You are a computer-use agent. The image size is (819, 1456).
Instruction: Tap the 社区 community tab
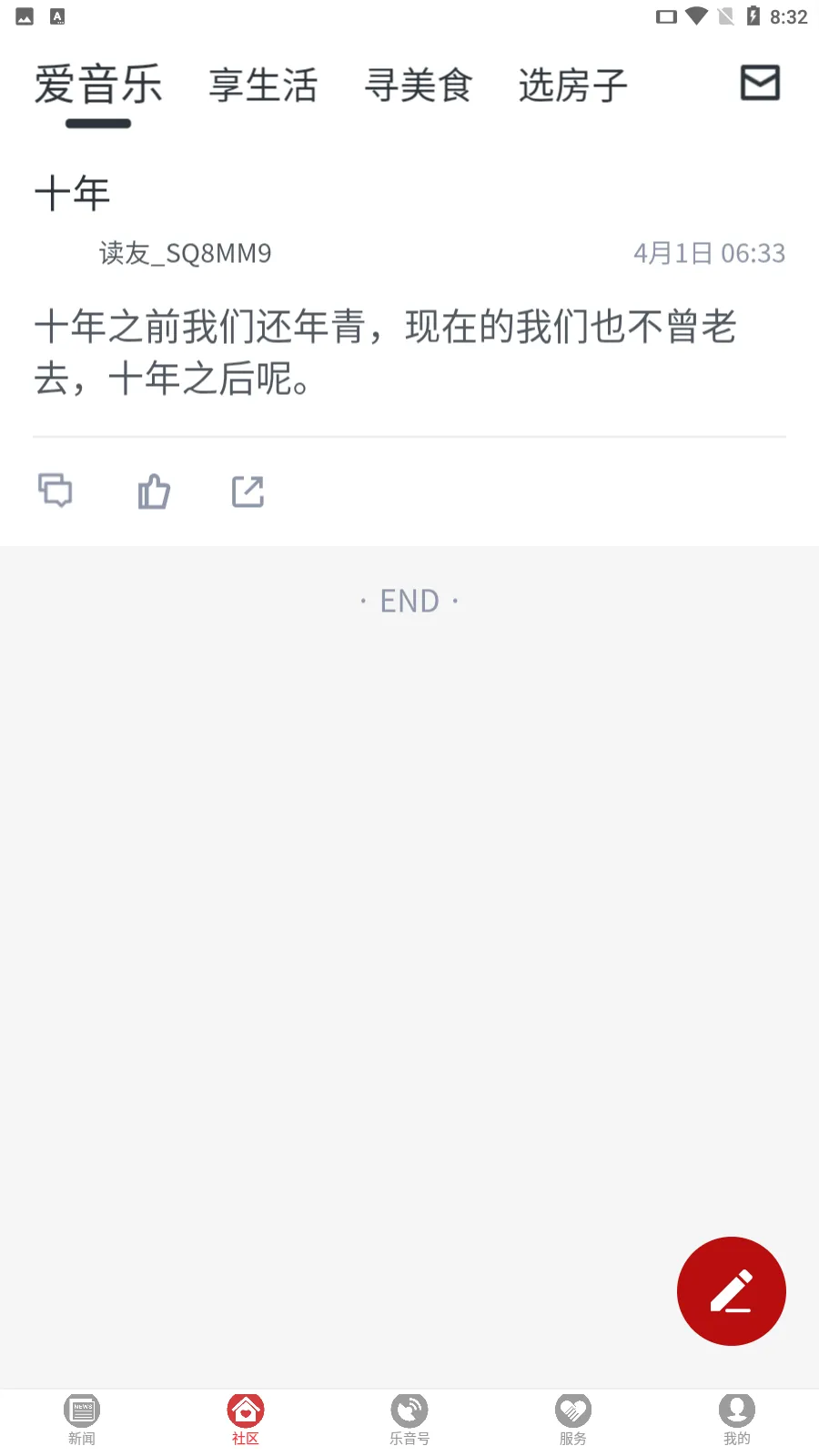point(246,1420)
